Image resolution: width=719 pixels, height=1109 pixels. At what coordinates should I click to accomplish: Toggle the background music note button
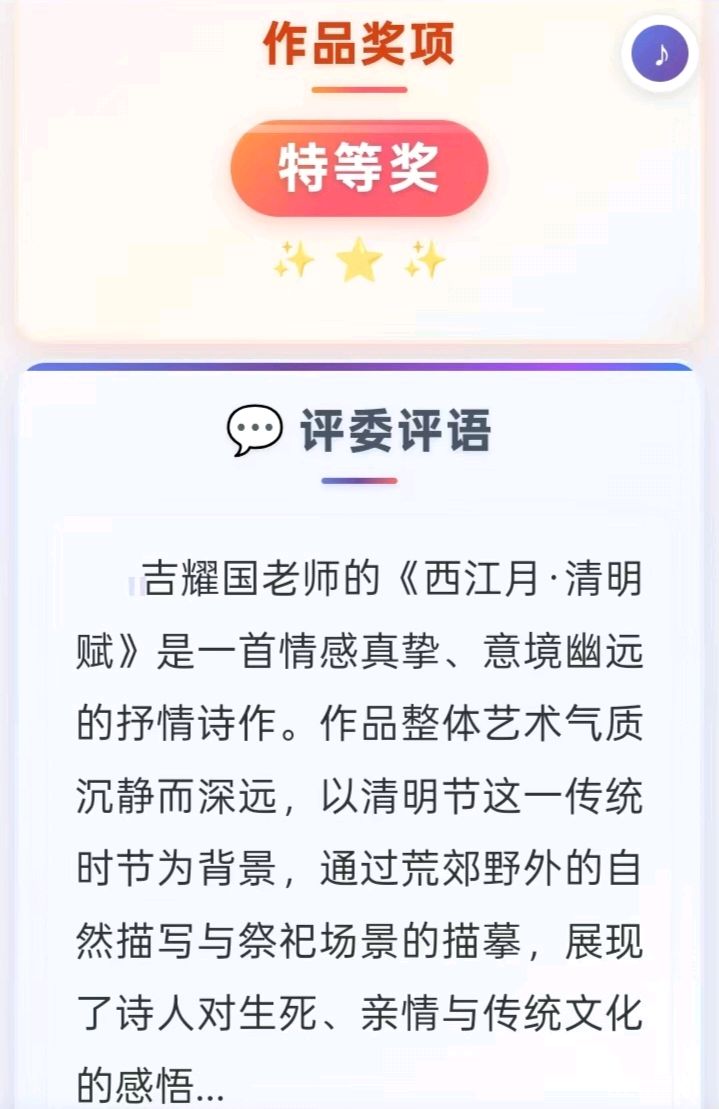(x=659, y=54)
